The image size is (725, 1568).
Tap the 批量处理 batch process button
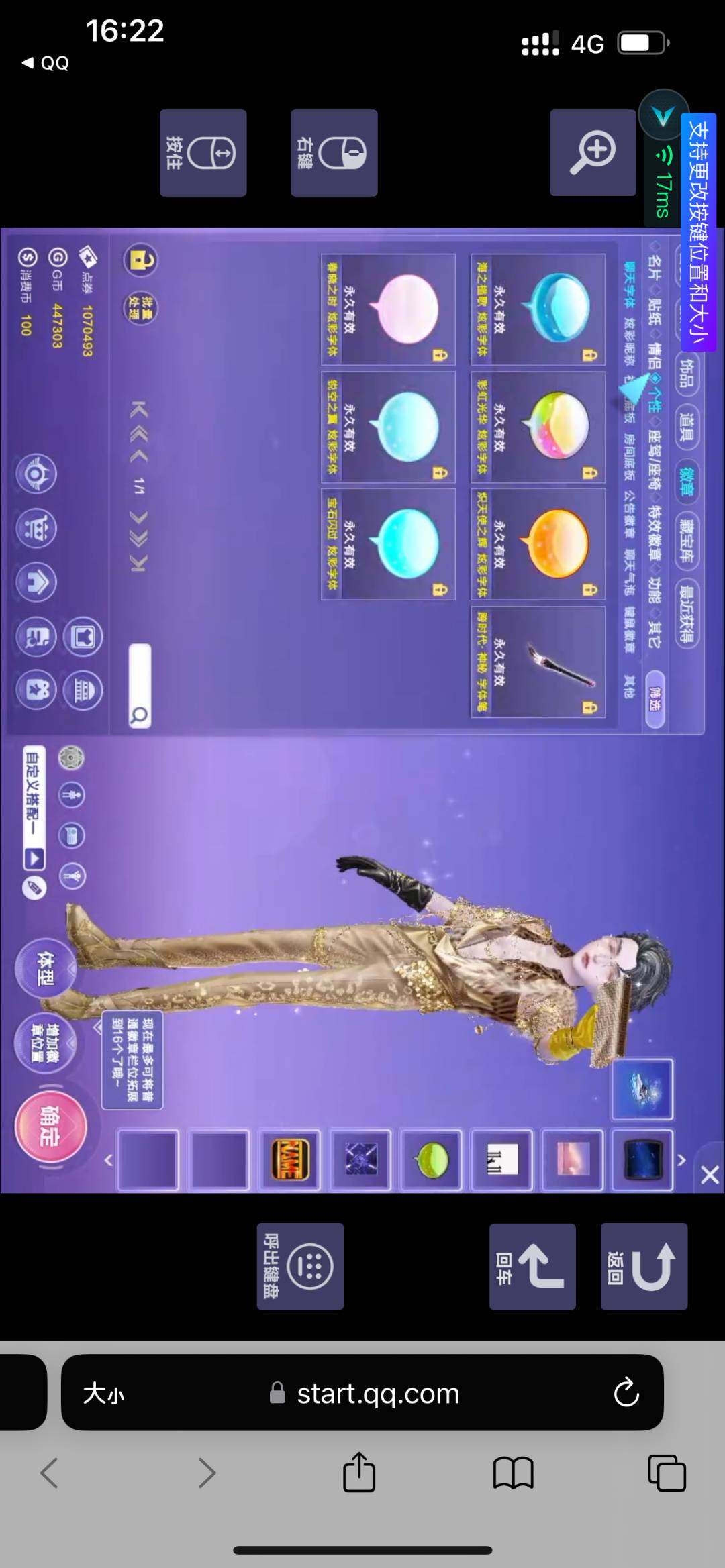(x=140, y=309)
